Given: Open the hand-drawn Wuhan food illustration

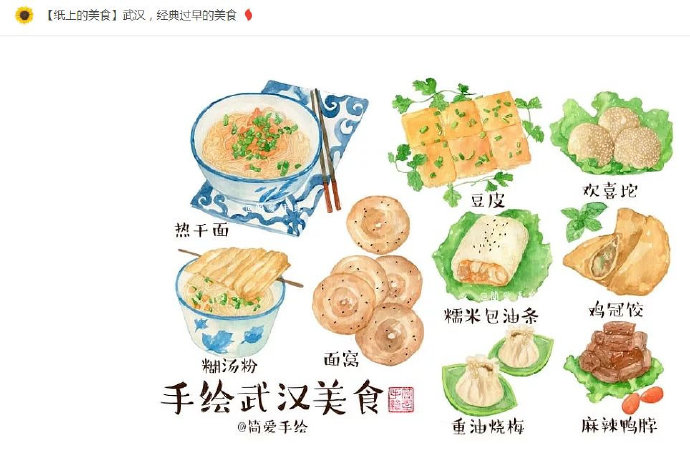Looking at the screenshot, I should (422, 260).
